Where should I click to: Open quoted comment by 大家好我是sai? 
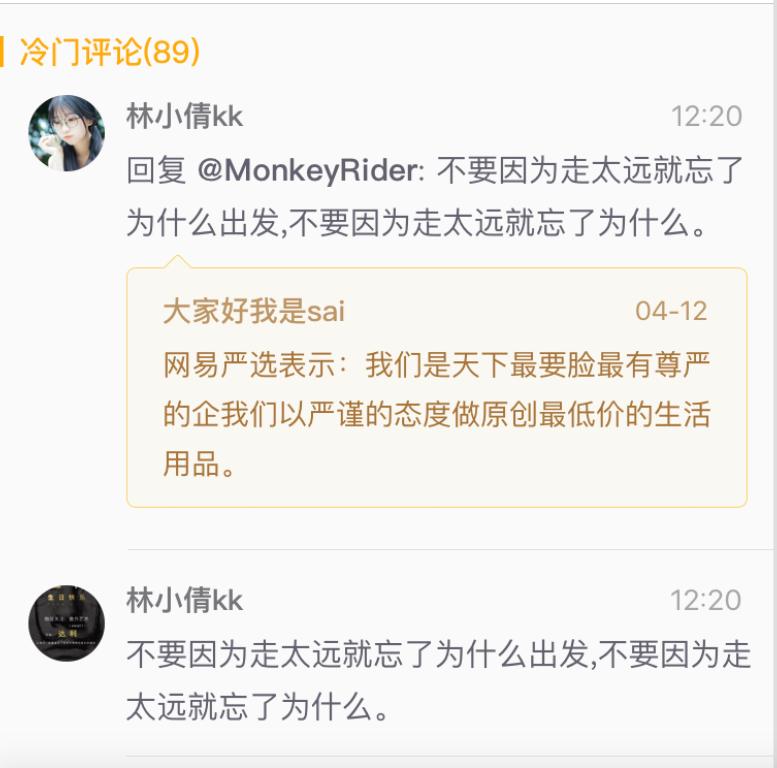436,388
